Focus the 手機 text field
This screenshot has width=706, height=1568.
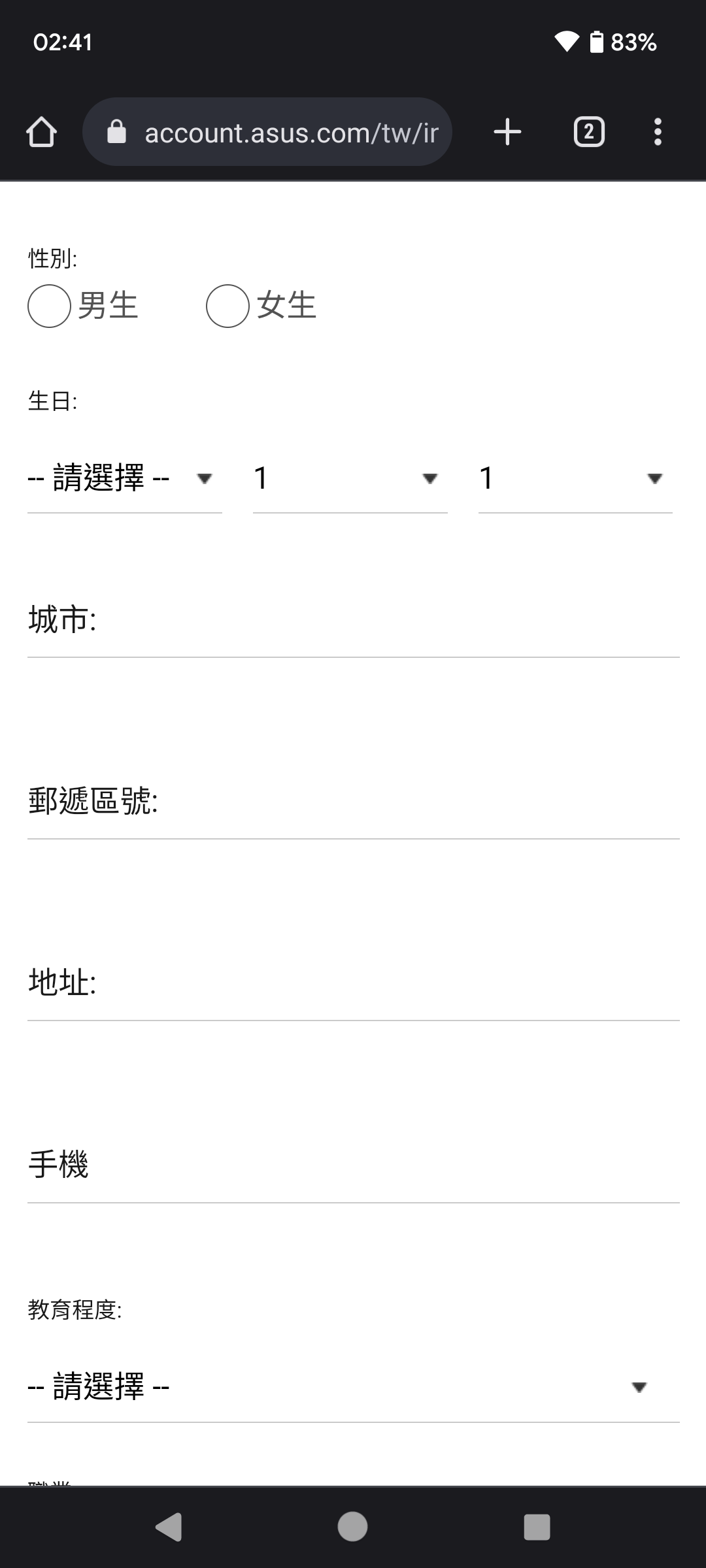354,1164
